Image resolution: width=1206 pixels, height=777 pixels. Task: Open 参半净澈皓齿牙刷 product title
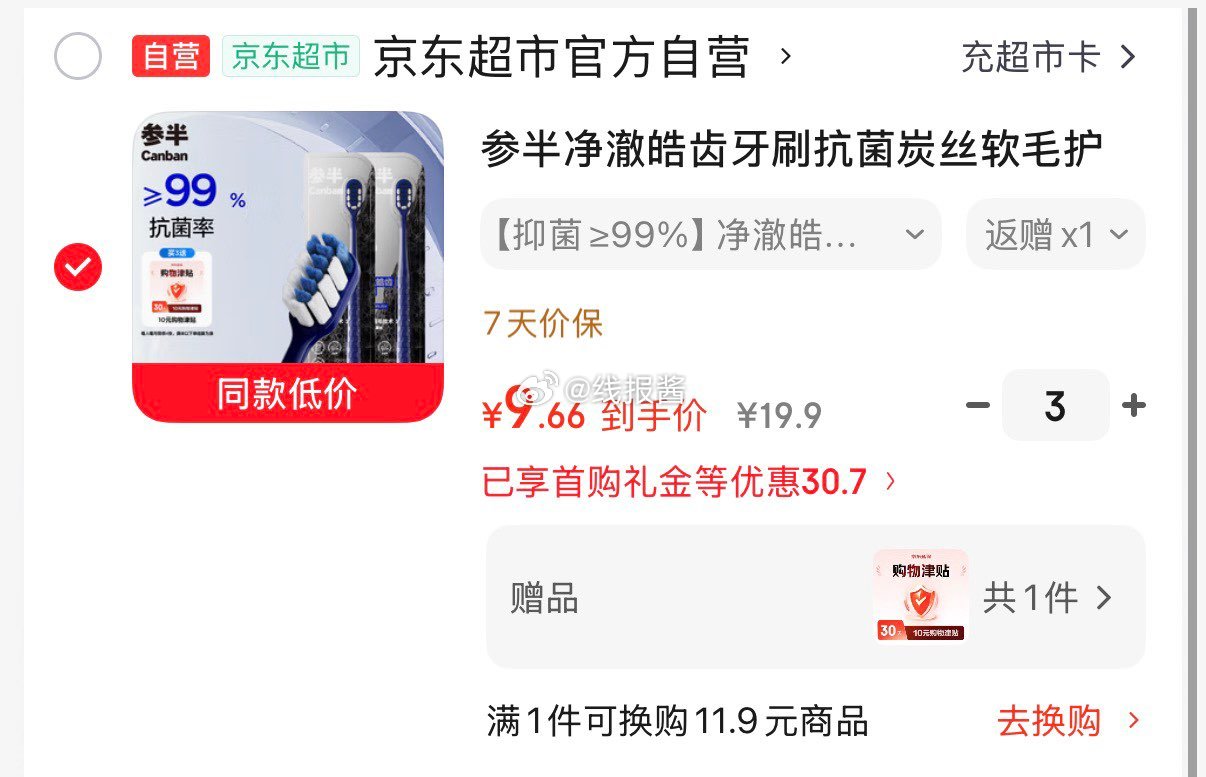tap(791, 151)
